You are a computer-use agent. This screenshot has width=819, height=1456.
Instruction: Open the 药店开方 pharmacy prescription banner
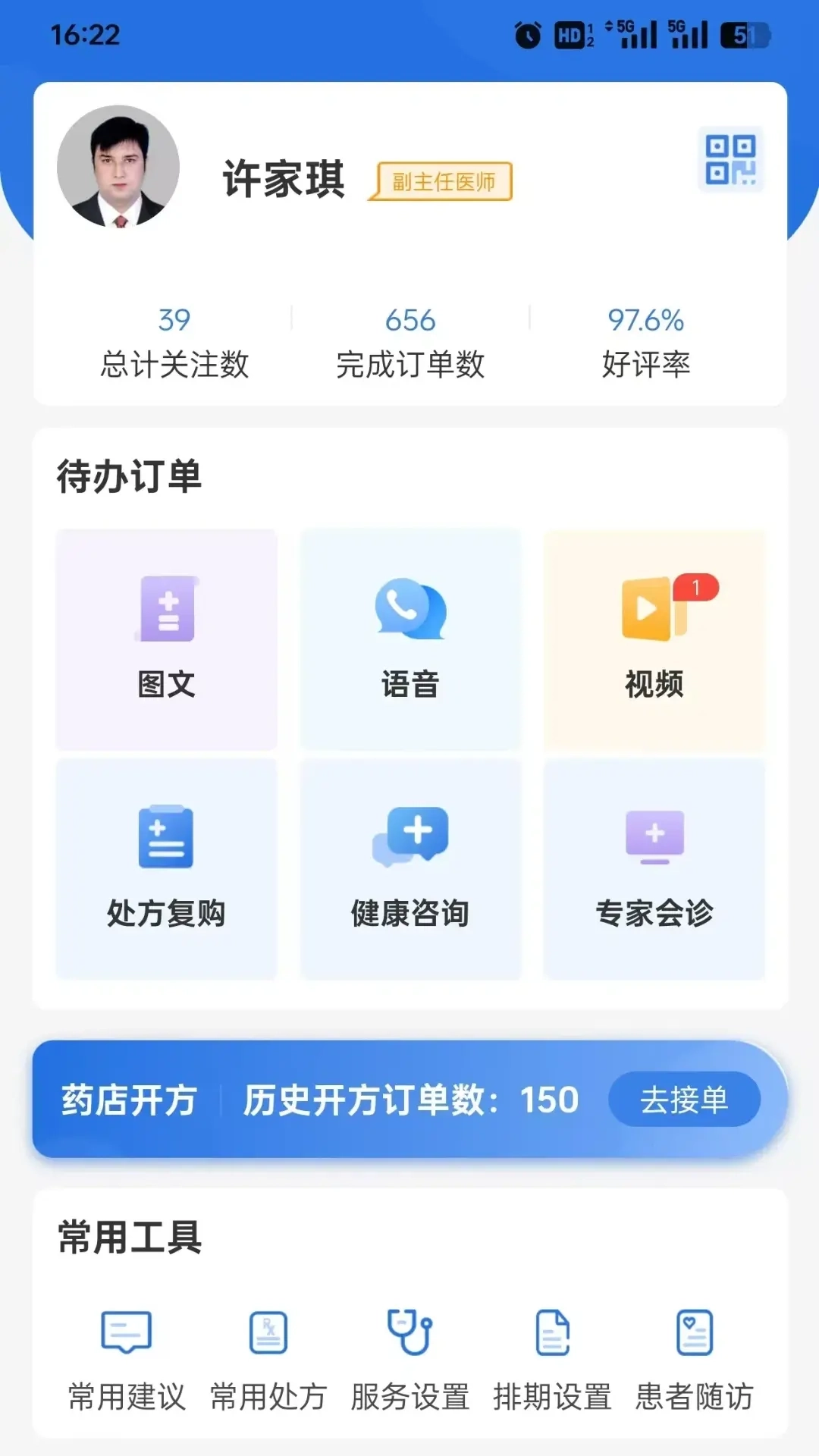(x=129, y=1101)
